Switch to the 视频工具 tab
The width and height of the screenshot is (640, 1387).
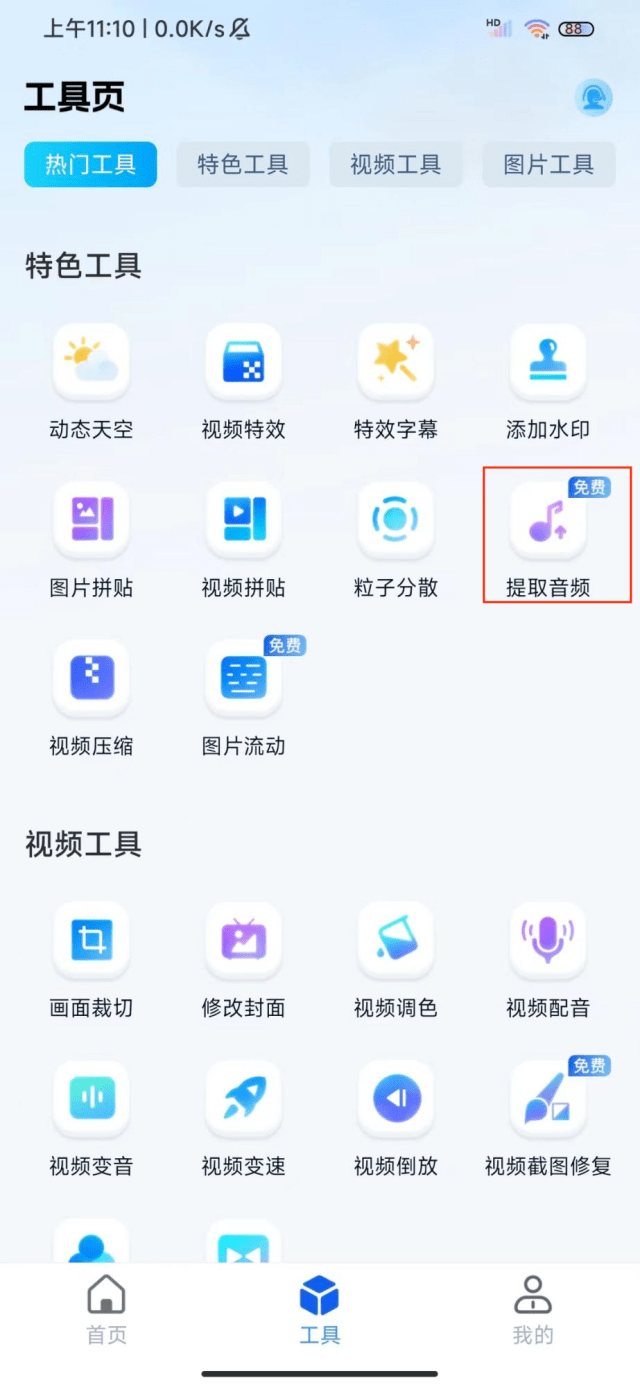pyautogui.click(x=396, y=164)
